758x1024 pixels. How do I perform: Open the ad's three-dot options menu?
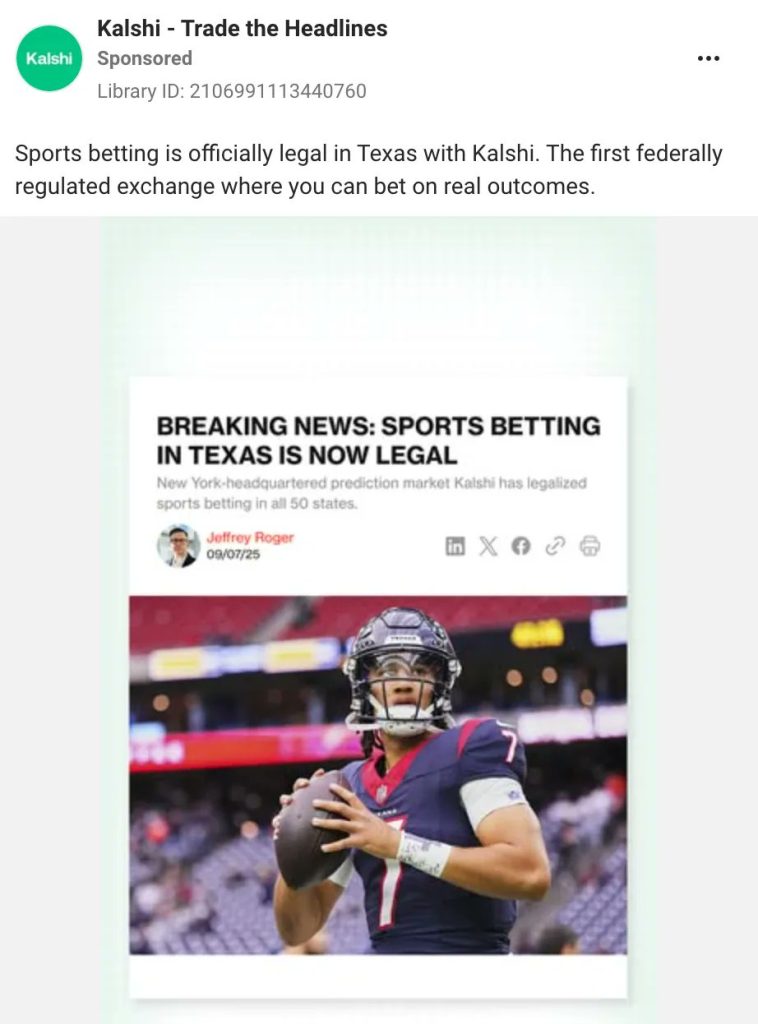coord(708,58)
